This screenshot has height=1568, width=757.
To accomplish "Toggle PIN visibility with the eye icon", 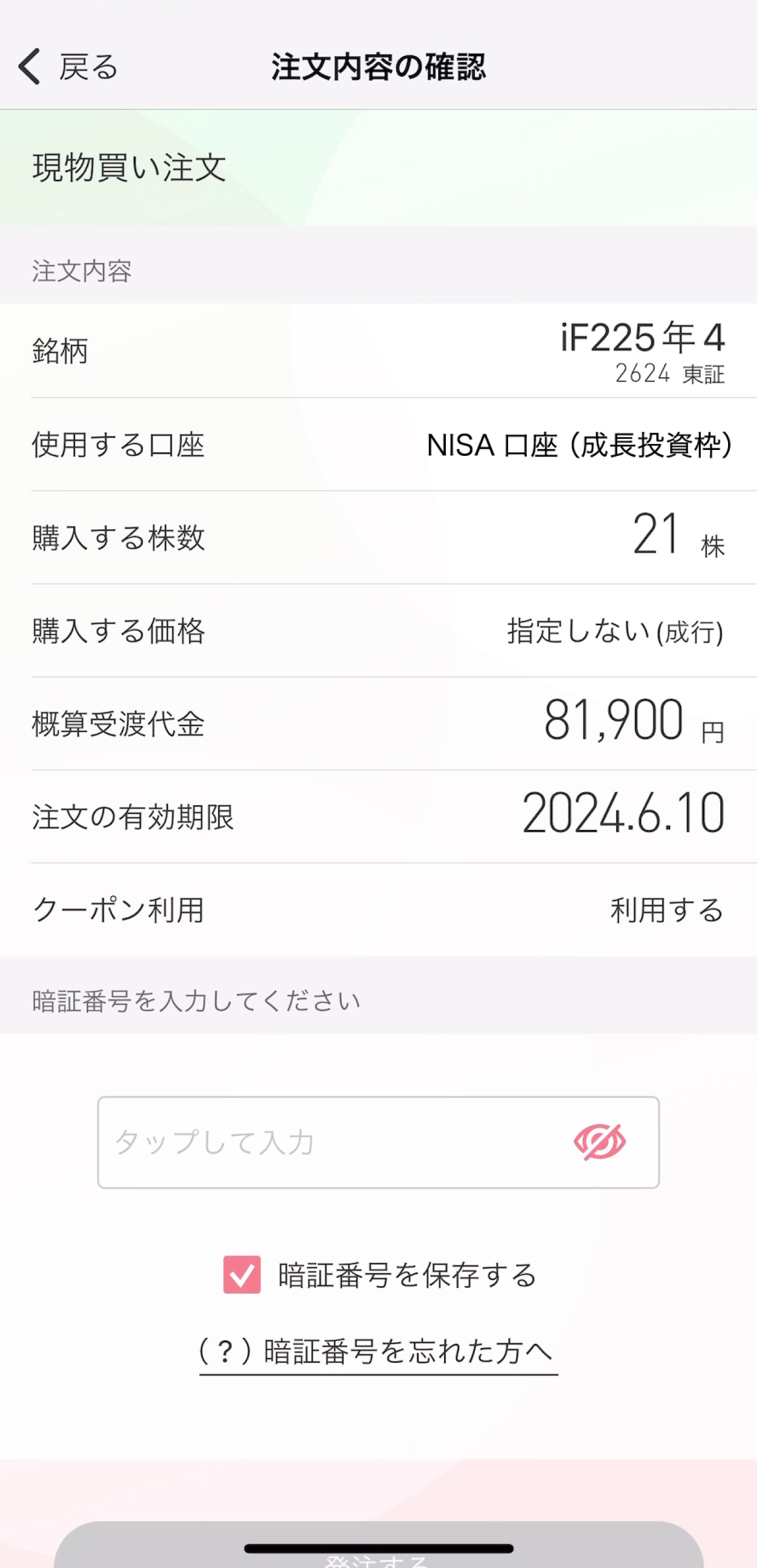I will click(600, 1142).
